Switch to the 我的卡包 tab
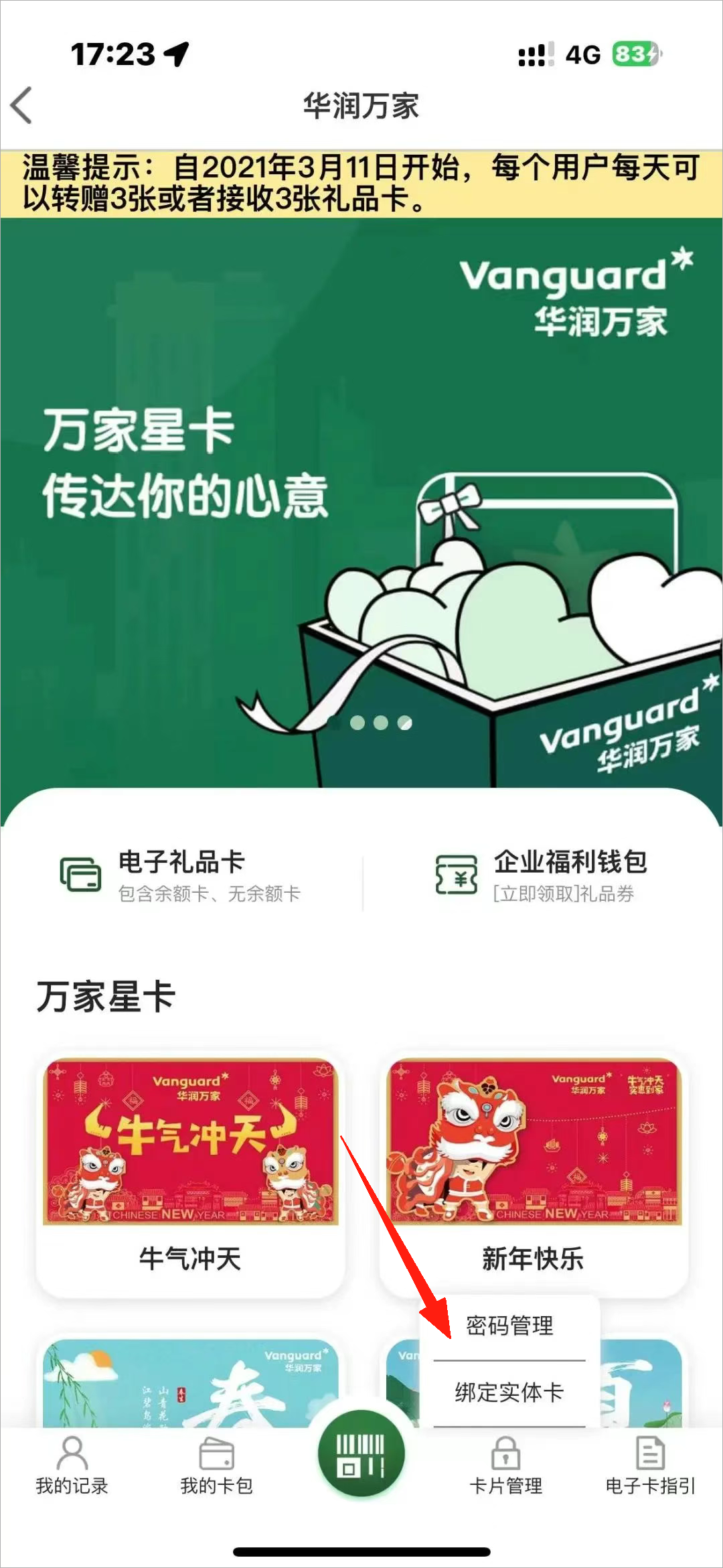 point(216,1466)
